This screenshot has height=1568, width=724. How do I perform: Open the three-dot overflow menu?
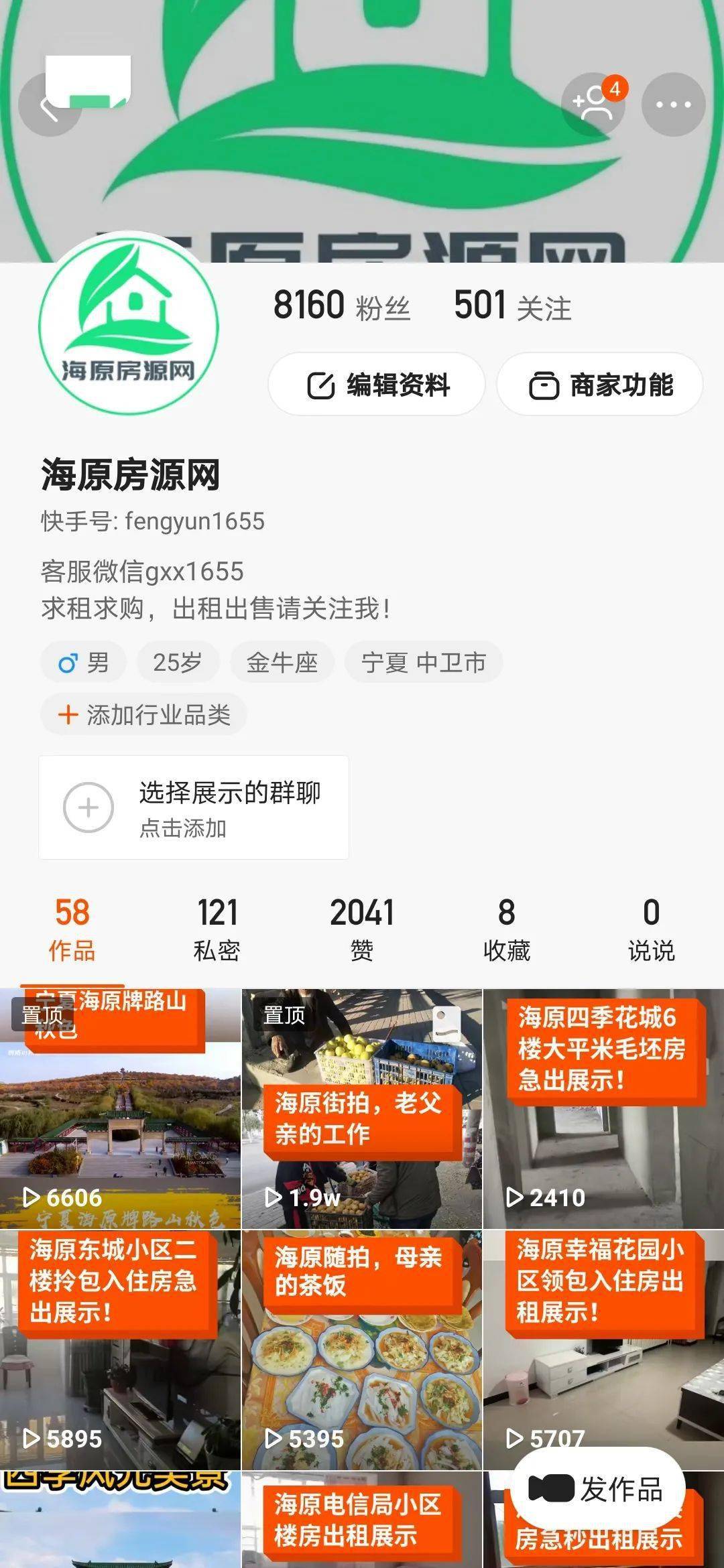[x=673, y=105]
